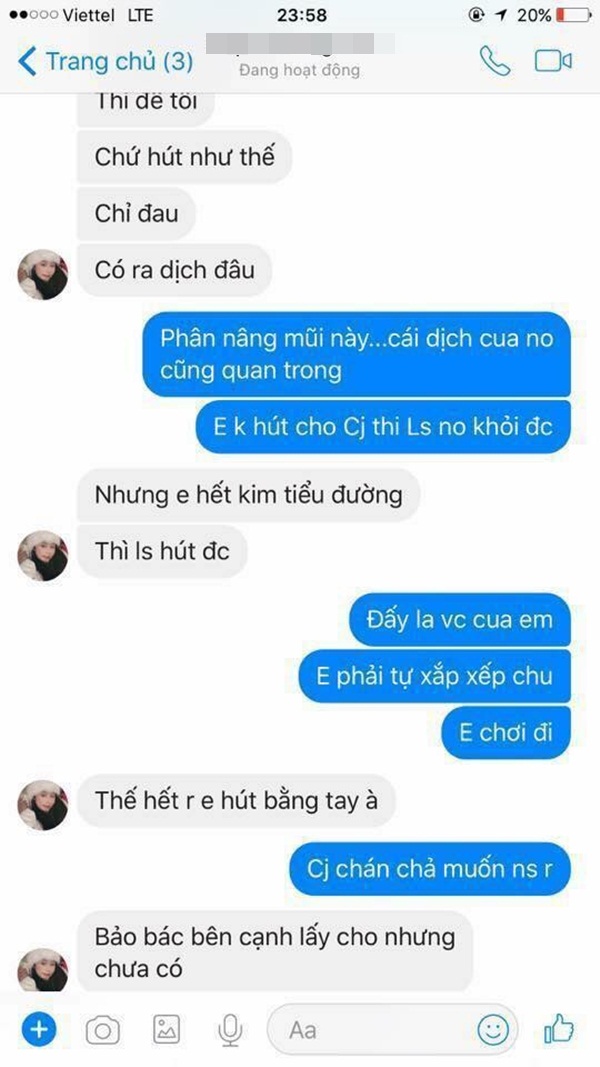Start a voice call

tap(494, 61)
